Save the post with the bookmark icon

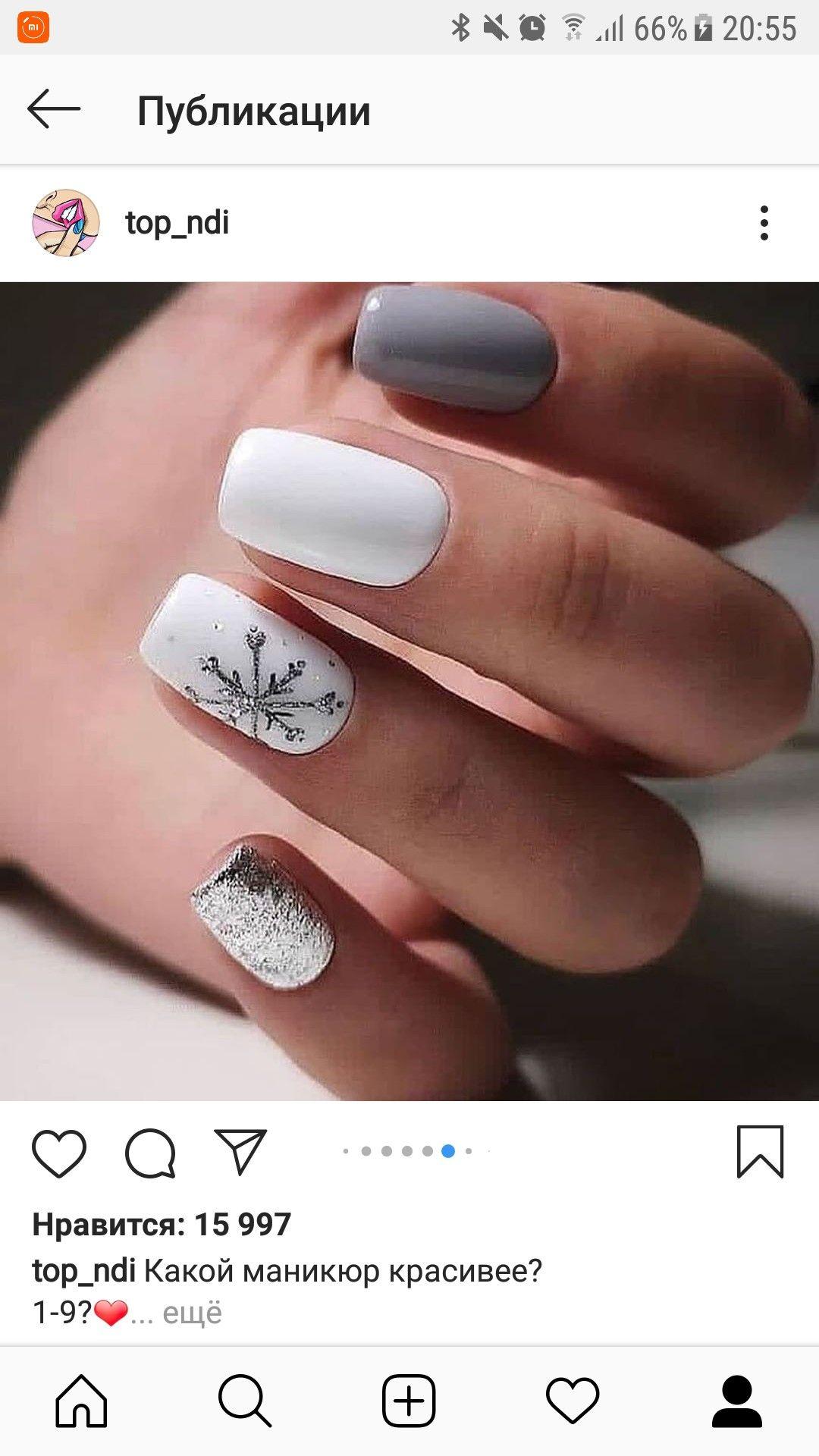tap(760, 1151)
